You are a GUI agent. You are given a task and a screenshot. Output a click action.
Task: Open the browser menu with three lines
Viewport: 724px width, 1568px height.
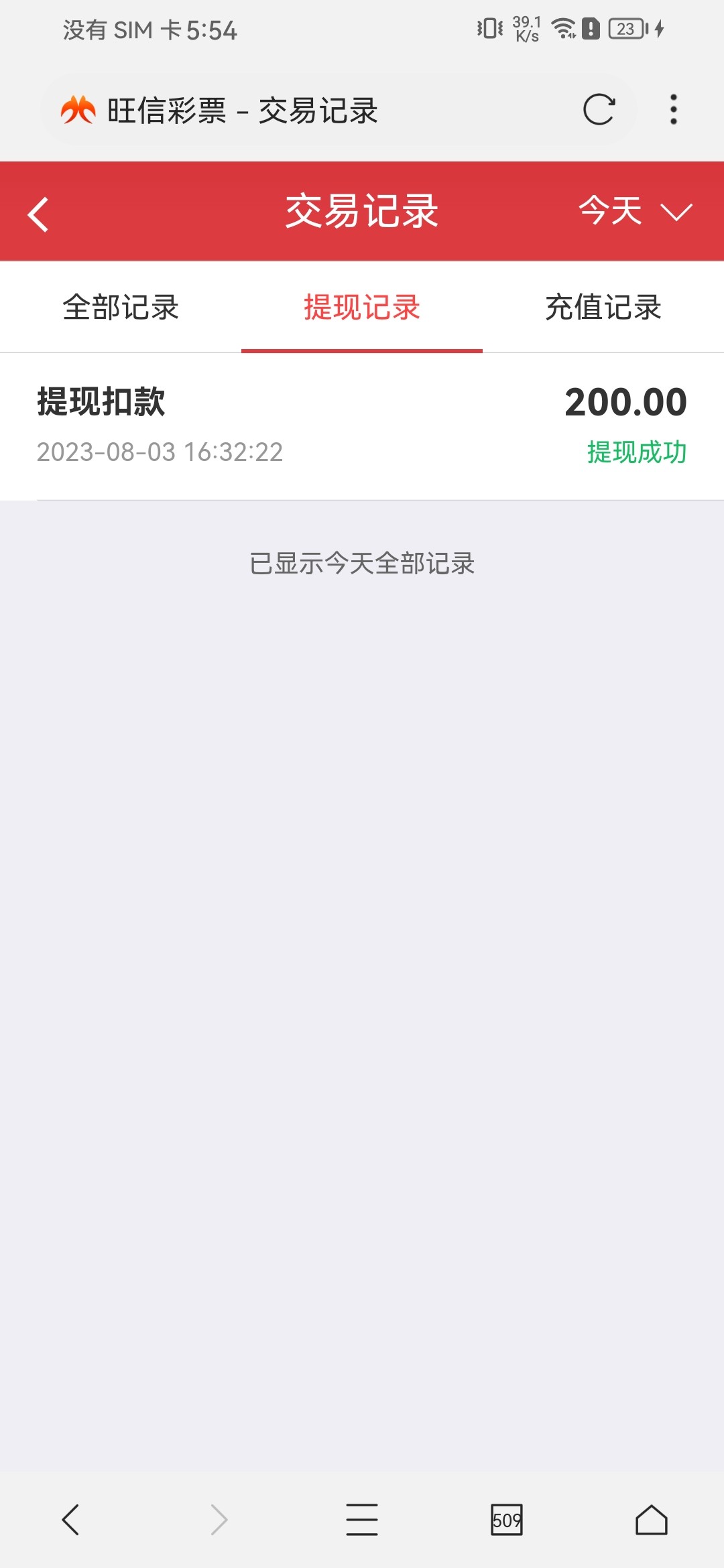362,1519
